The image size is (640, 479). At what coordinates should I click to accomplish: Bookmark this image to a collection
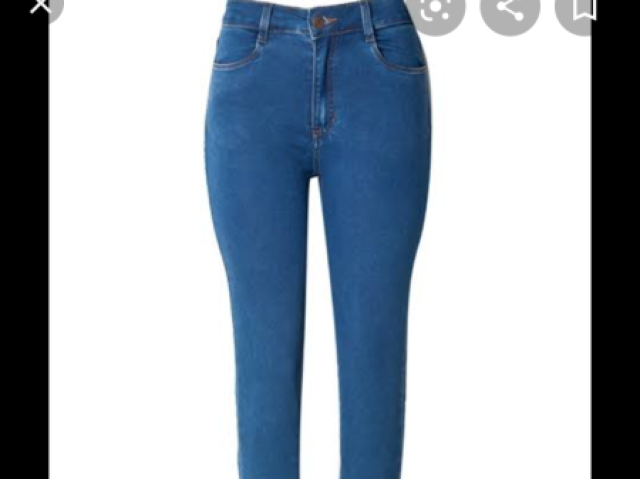coord(584,9)
